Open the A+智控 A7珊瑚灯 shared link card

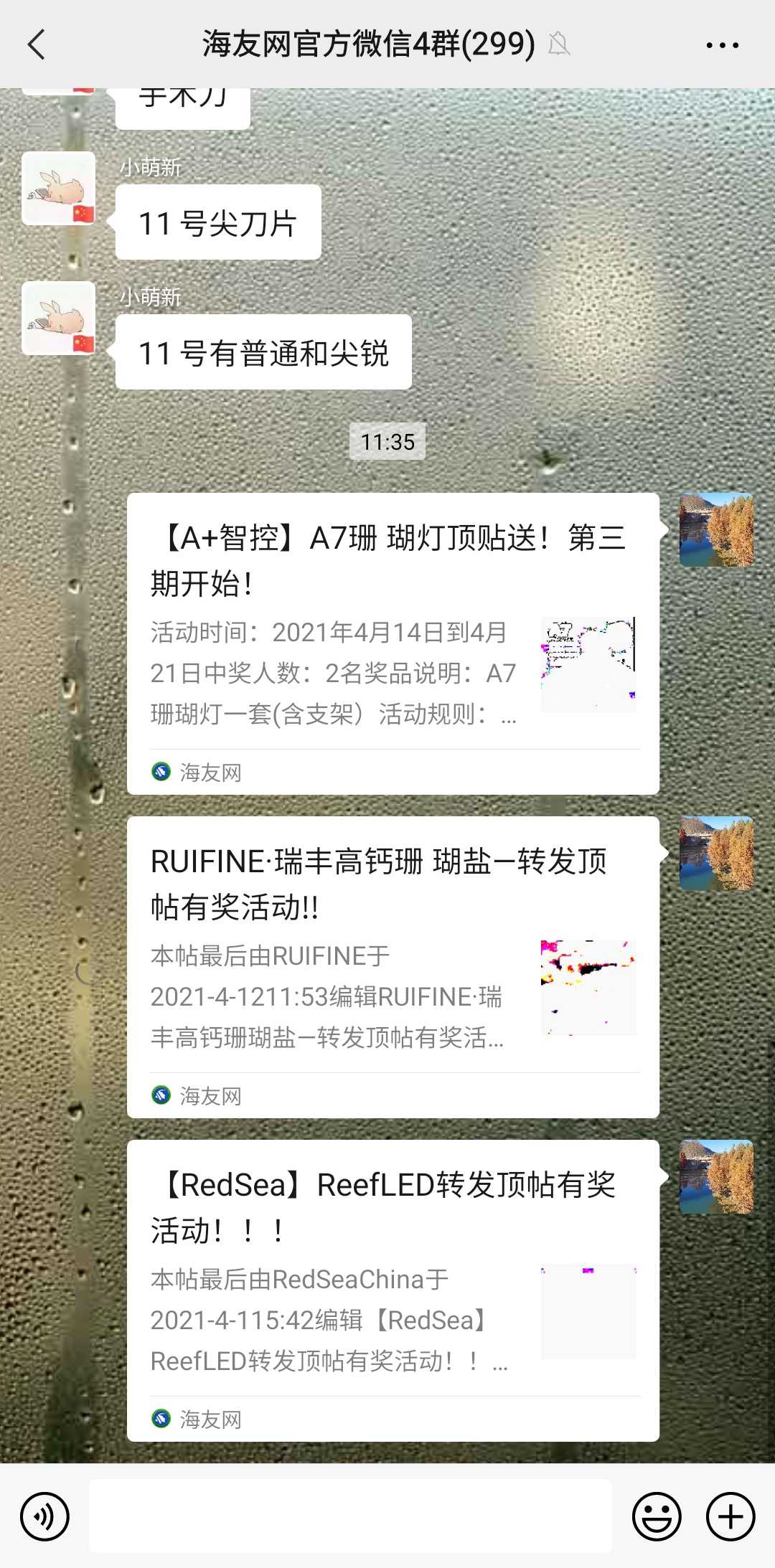point(393,643)
